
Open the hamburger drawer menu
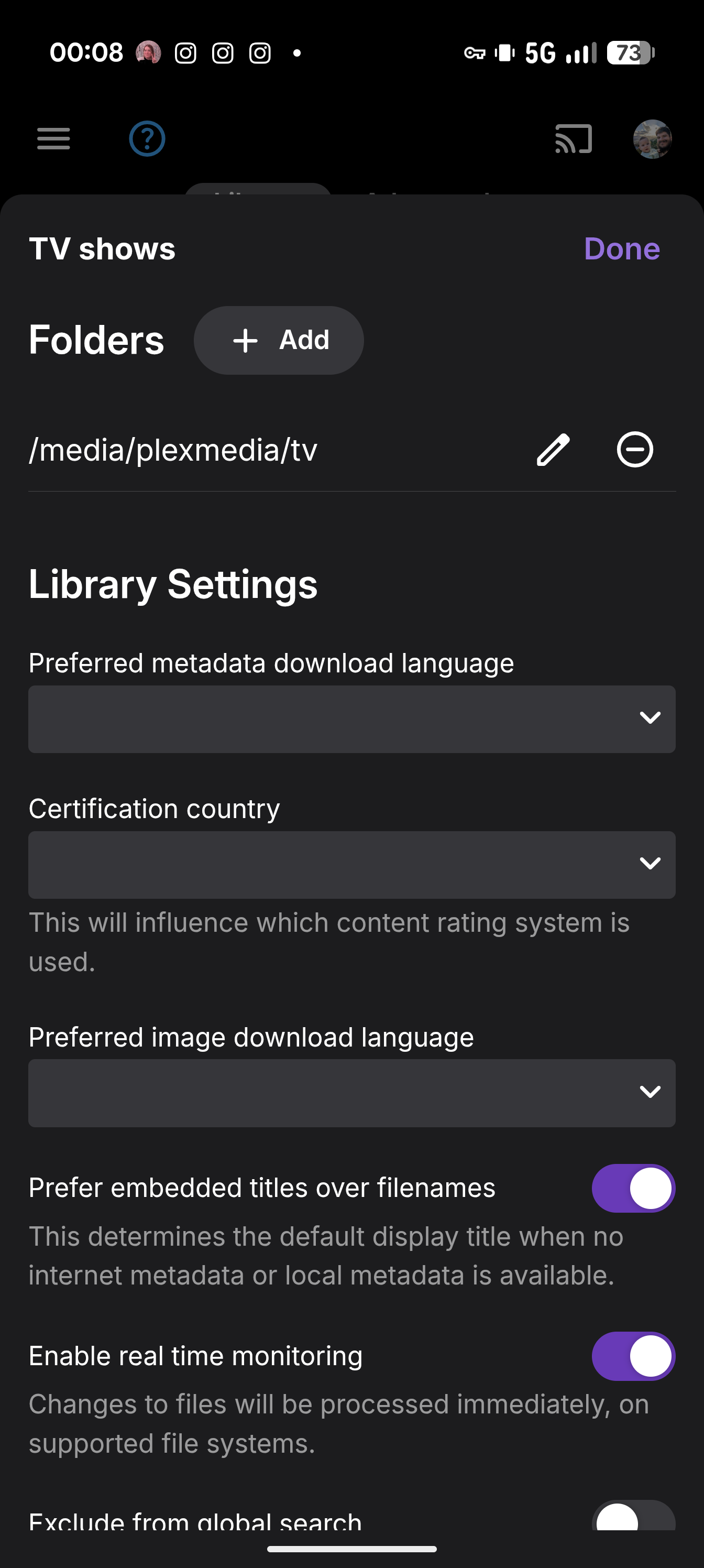(53, 139)
